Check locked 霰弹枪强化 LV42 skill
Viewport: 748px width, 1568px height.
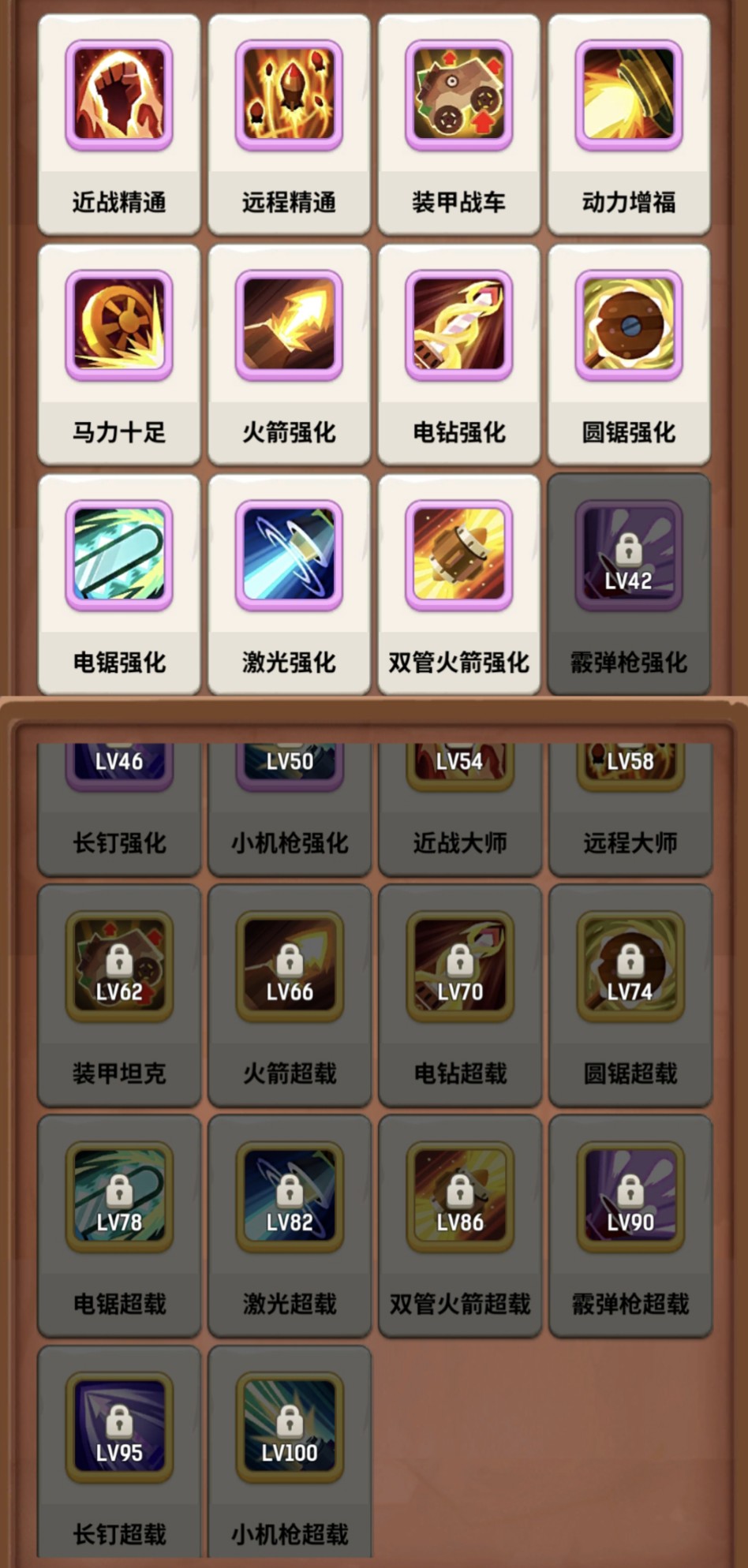point(629,584)
